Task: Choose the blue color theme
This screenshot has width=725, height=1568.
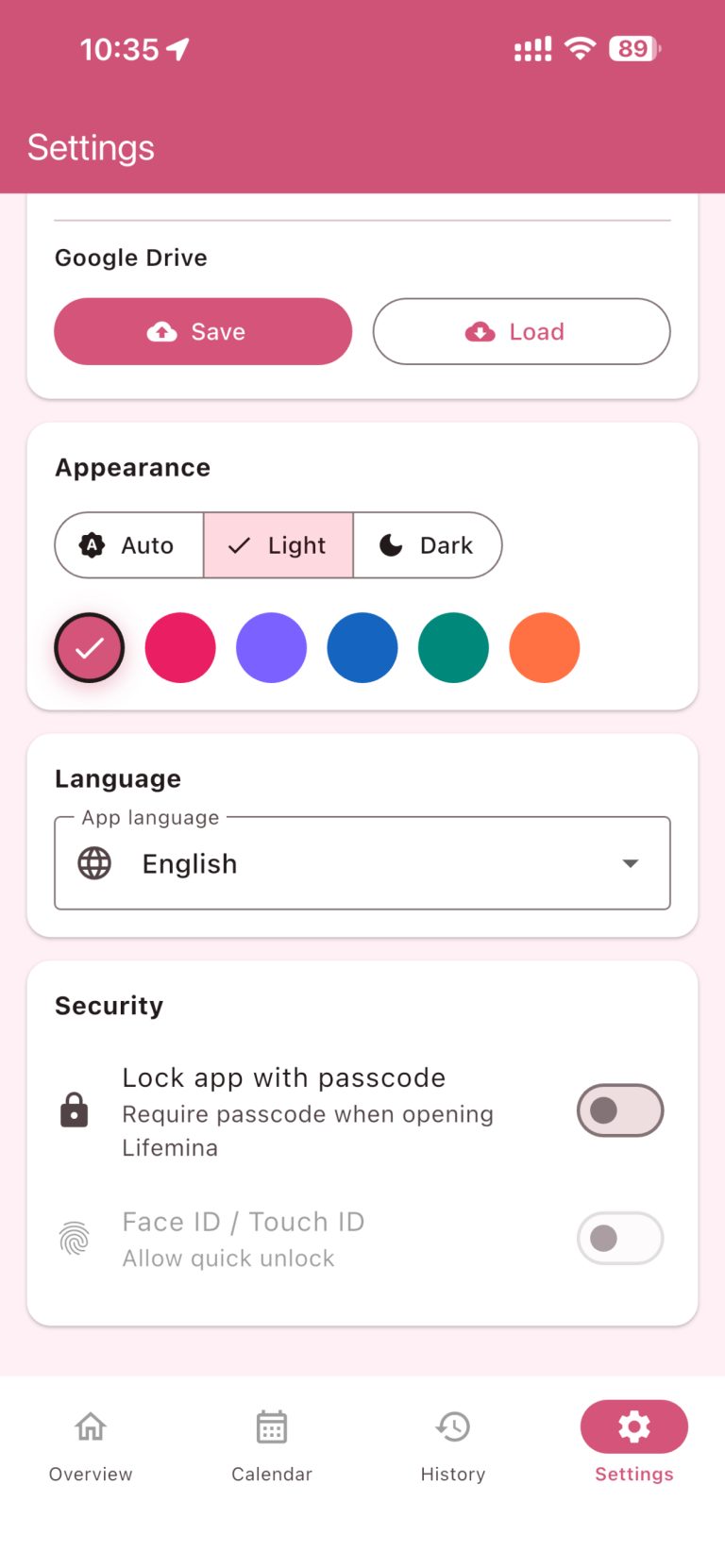Action: click(362, 648)
